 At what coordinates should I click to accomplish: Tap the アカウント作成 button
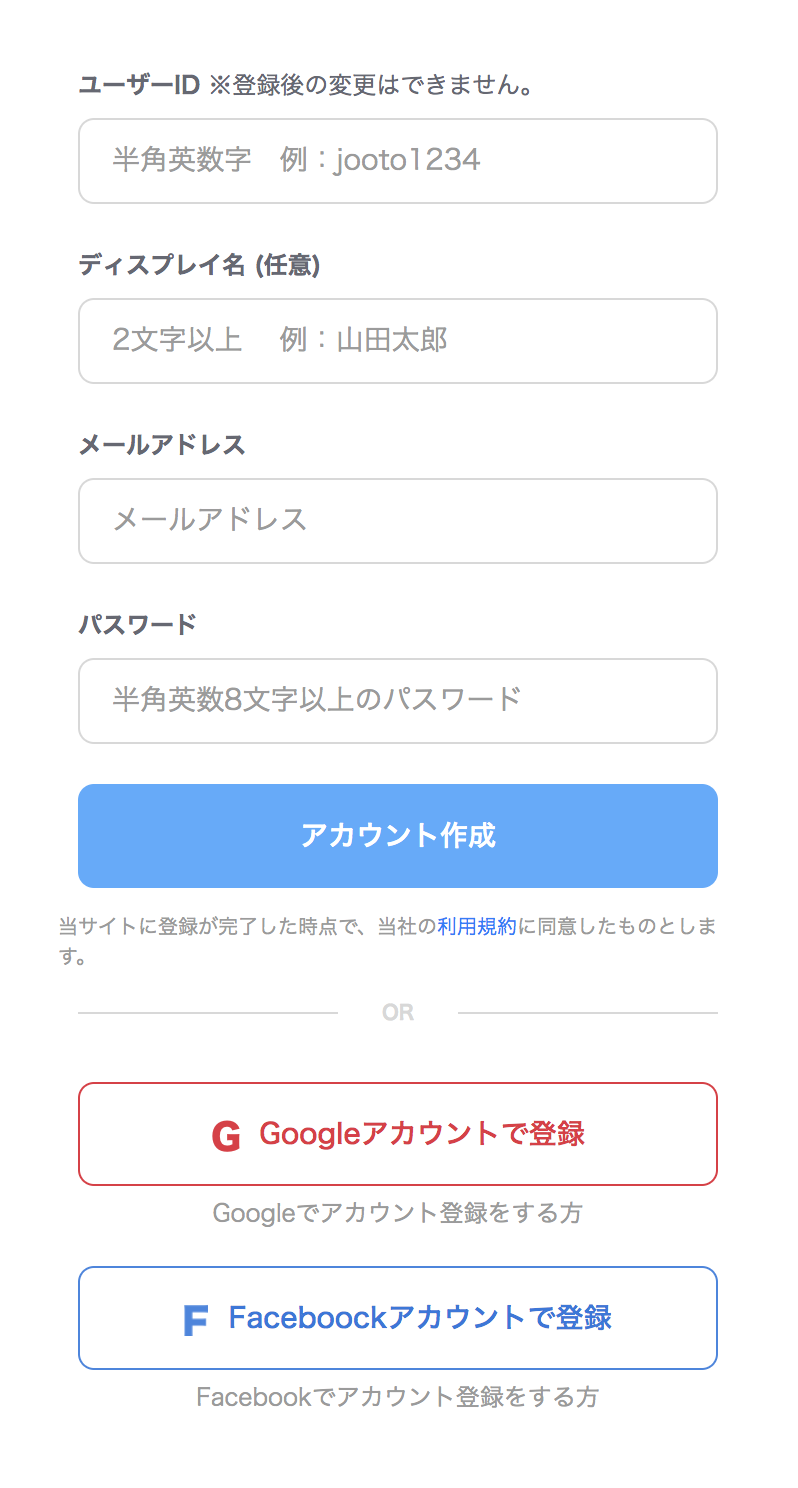pyautogui.click(x=398, y=836)
